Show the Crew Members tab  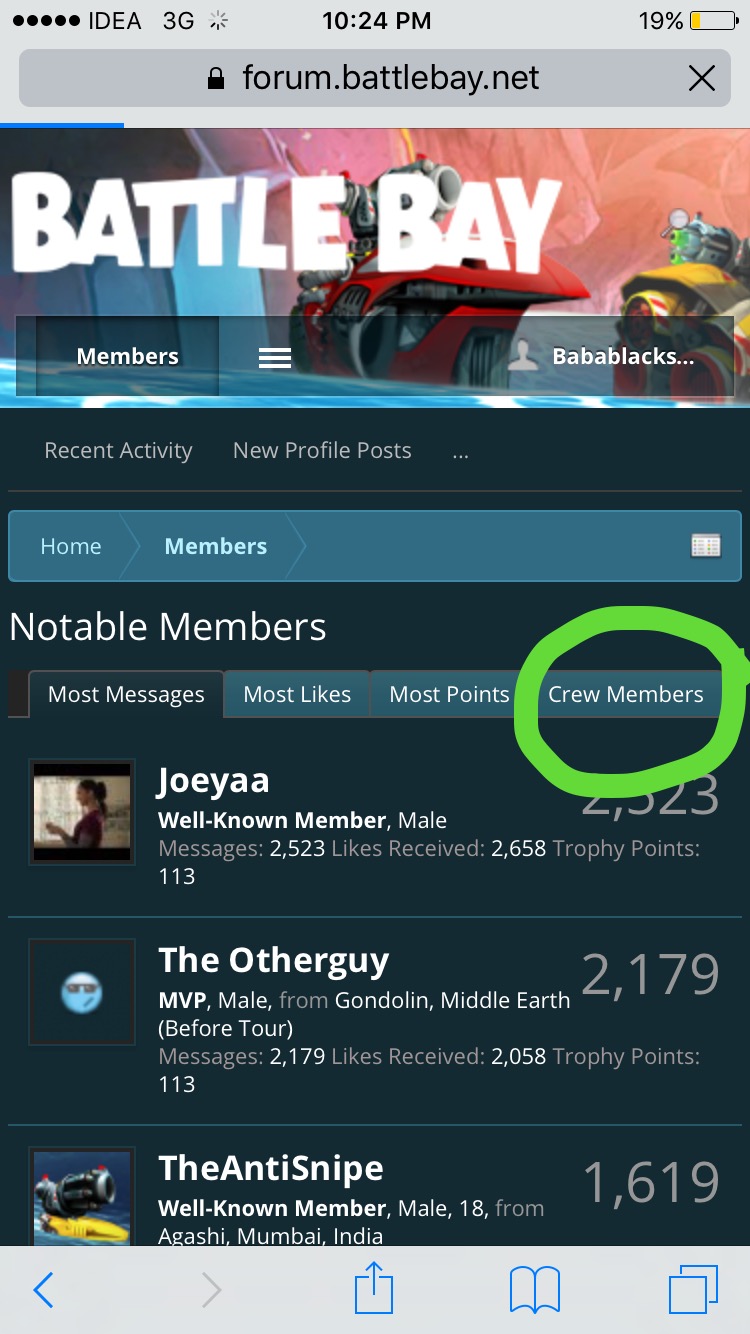(x=625, y=694)
